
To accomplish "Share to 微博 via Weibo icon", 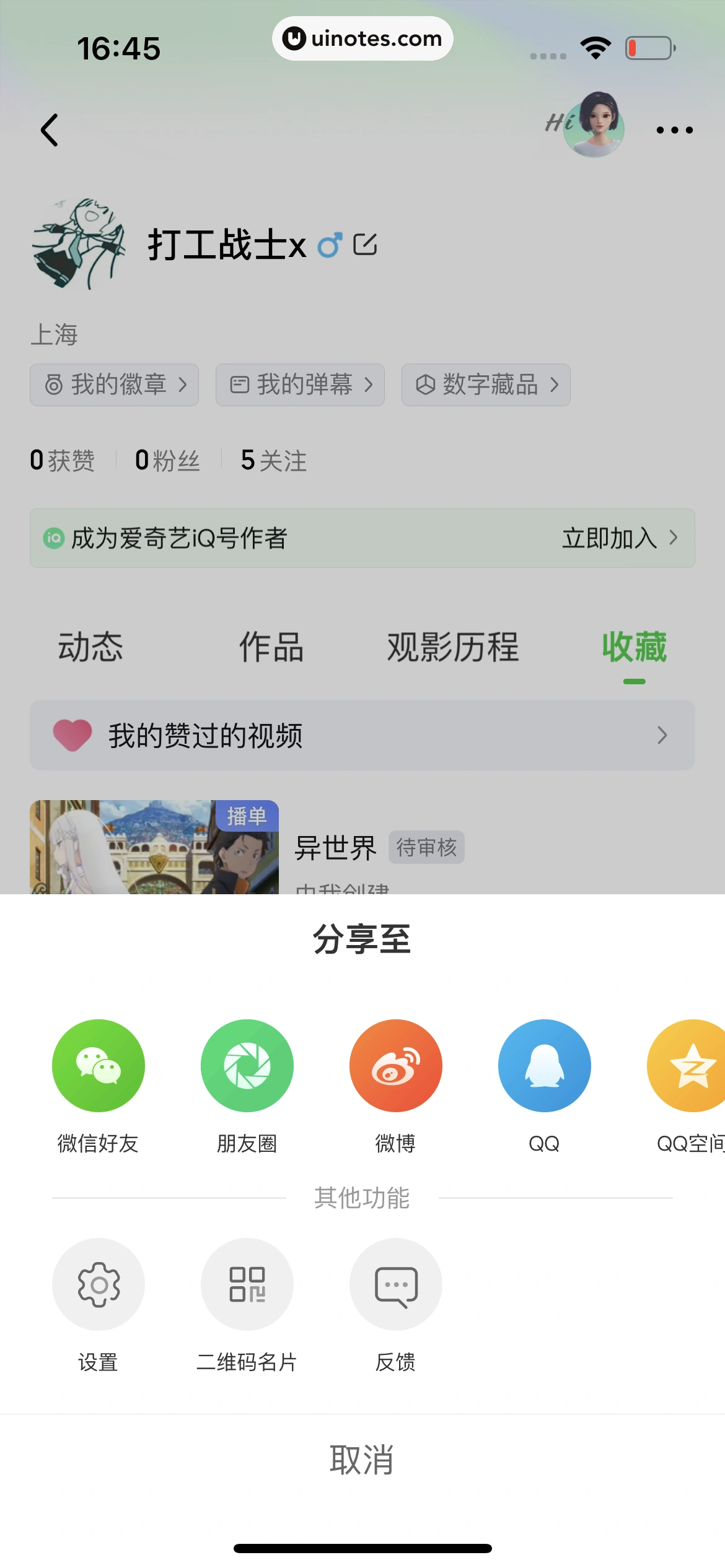I will (395, 1065).
